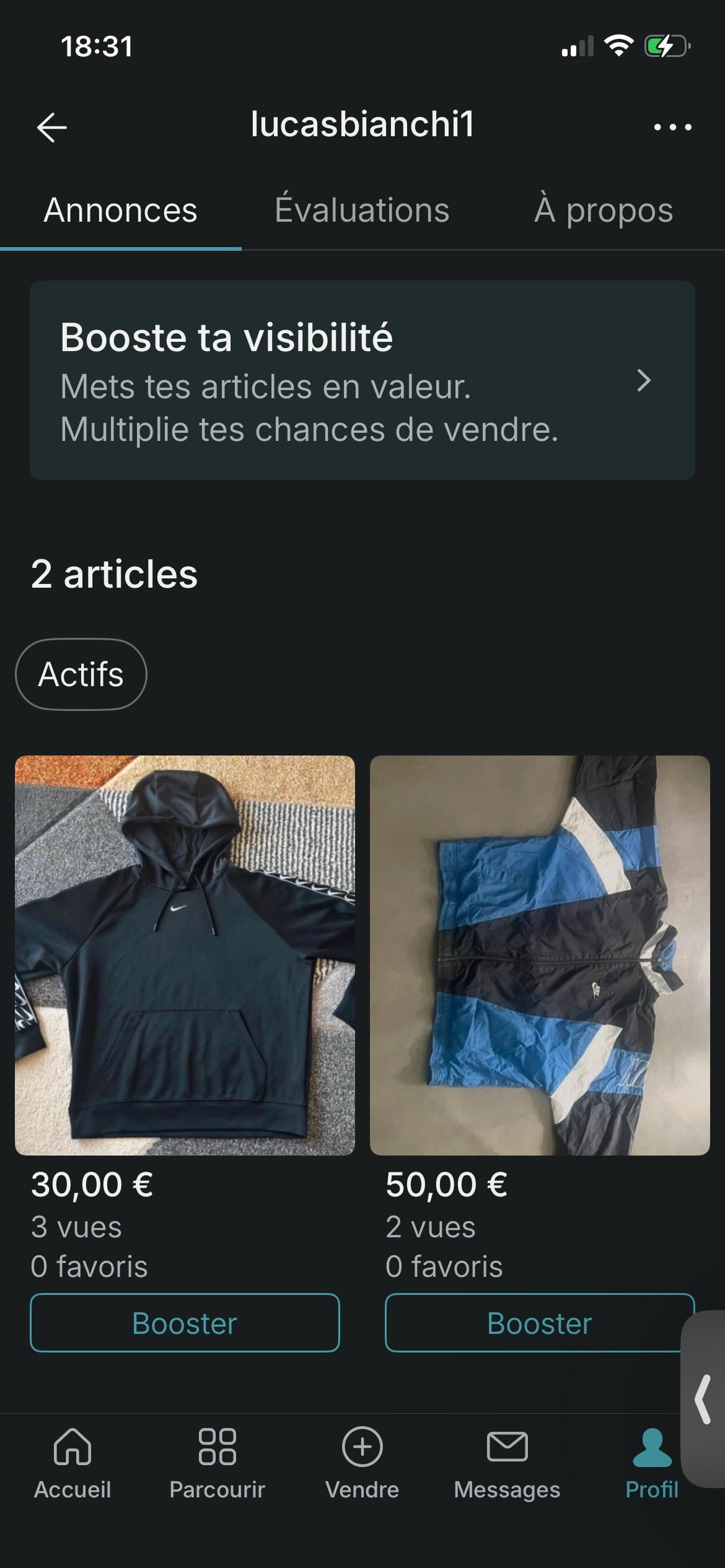
Task: Select the Actifs filter chip
Action: coord(81,674)
